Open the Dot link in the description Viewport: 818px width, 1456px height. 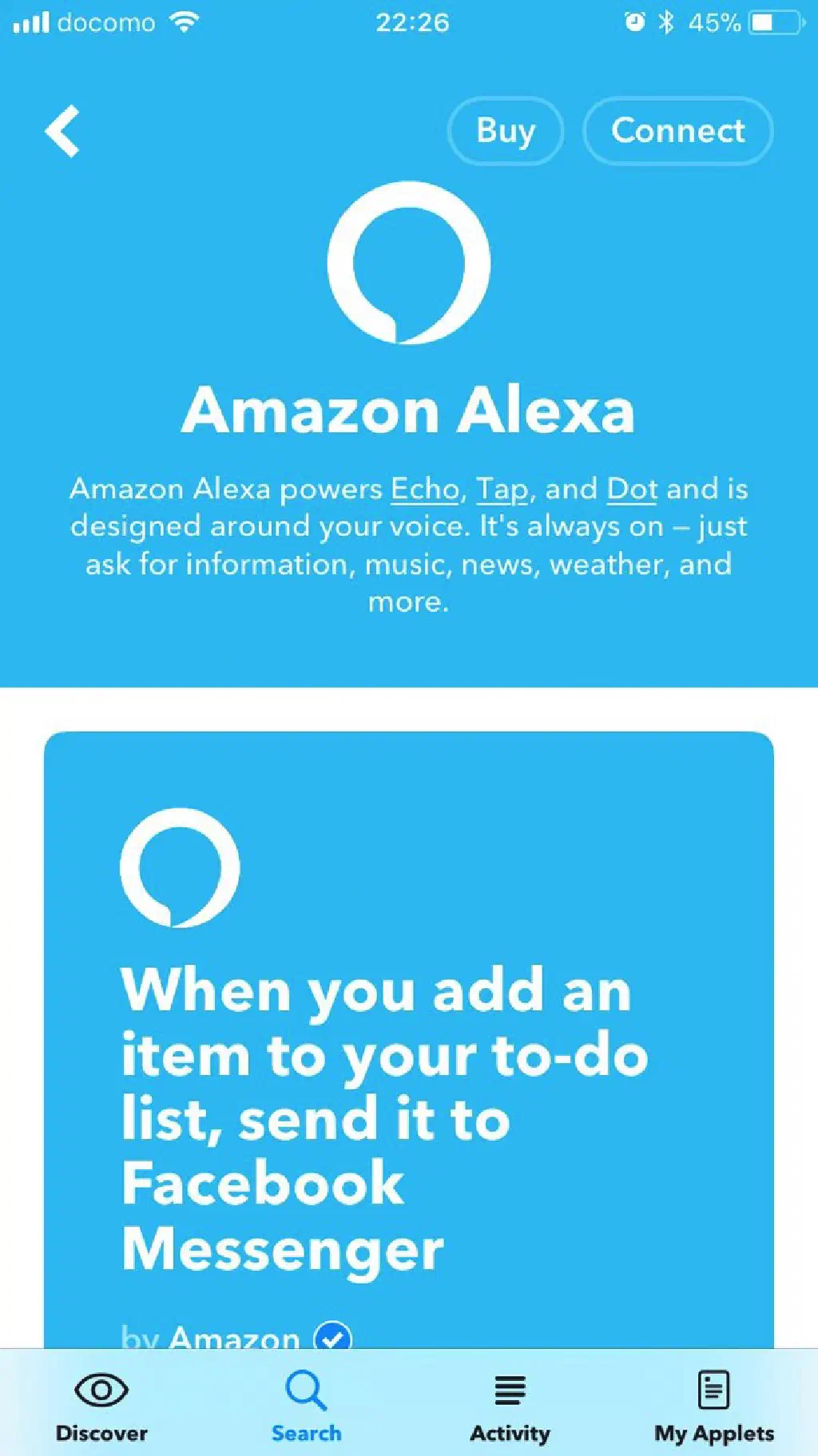pyautogui.click(x=632, y=489)
